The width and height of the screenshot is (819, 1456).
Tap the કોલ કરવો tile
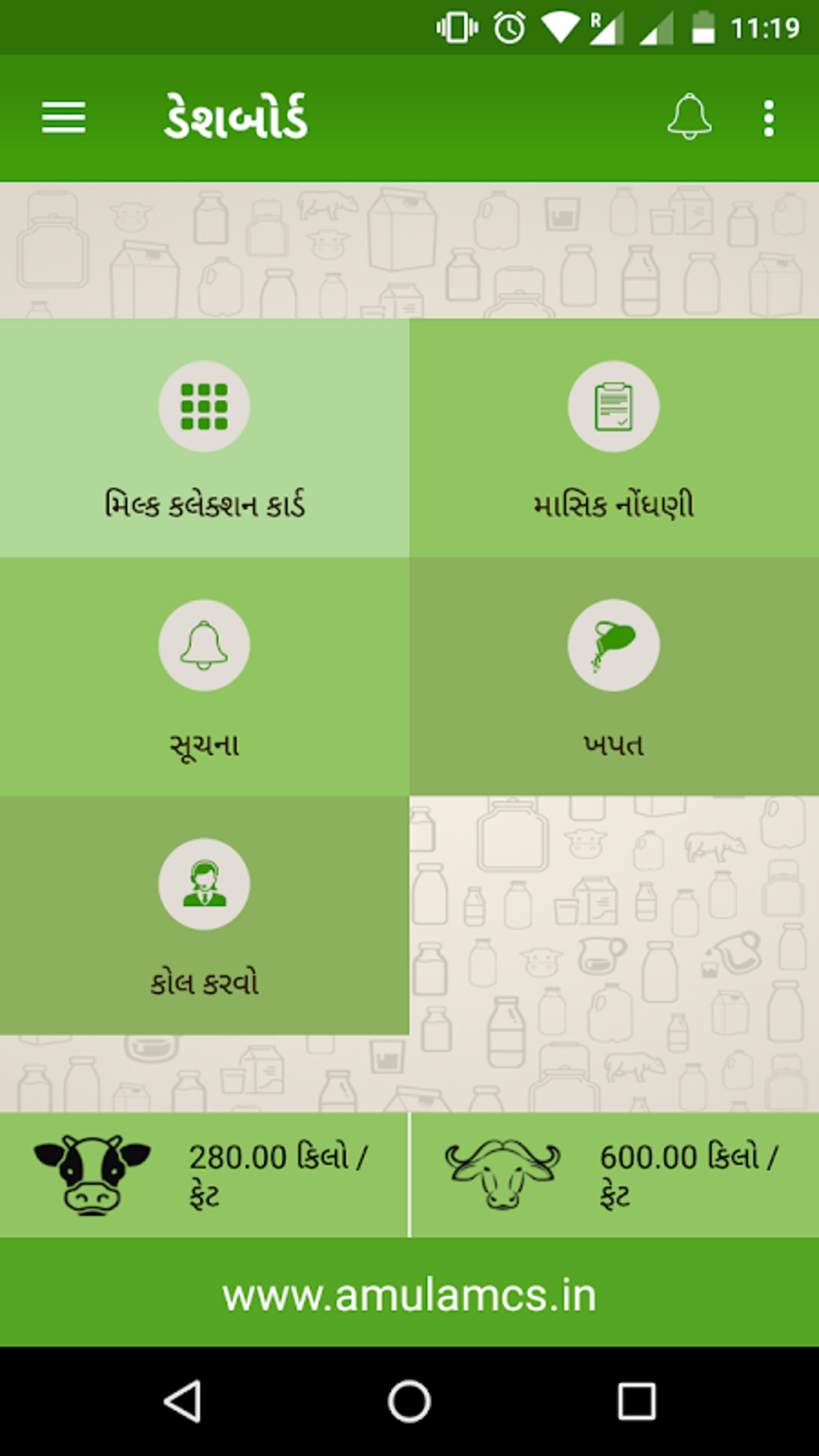pyautogui.click(x=204, y=916)
